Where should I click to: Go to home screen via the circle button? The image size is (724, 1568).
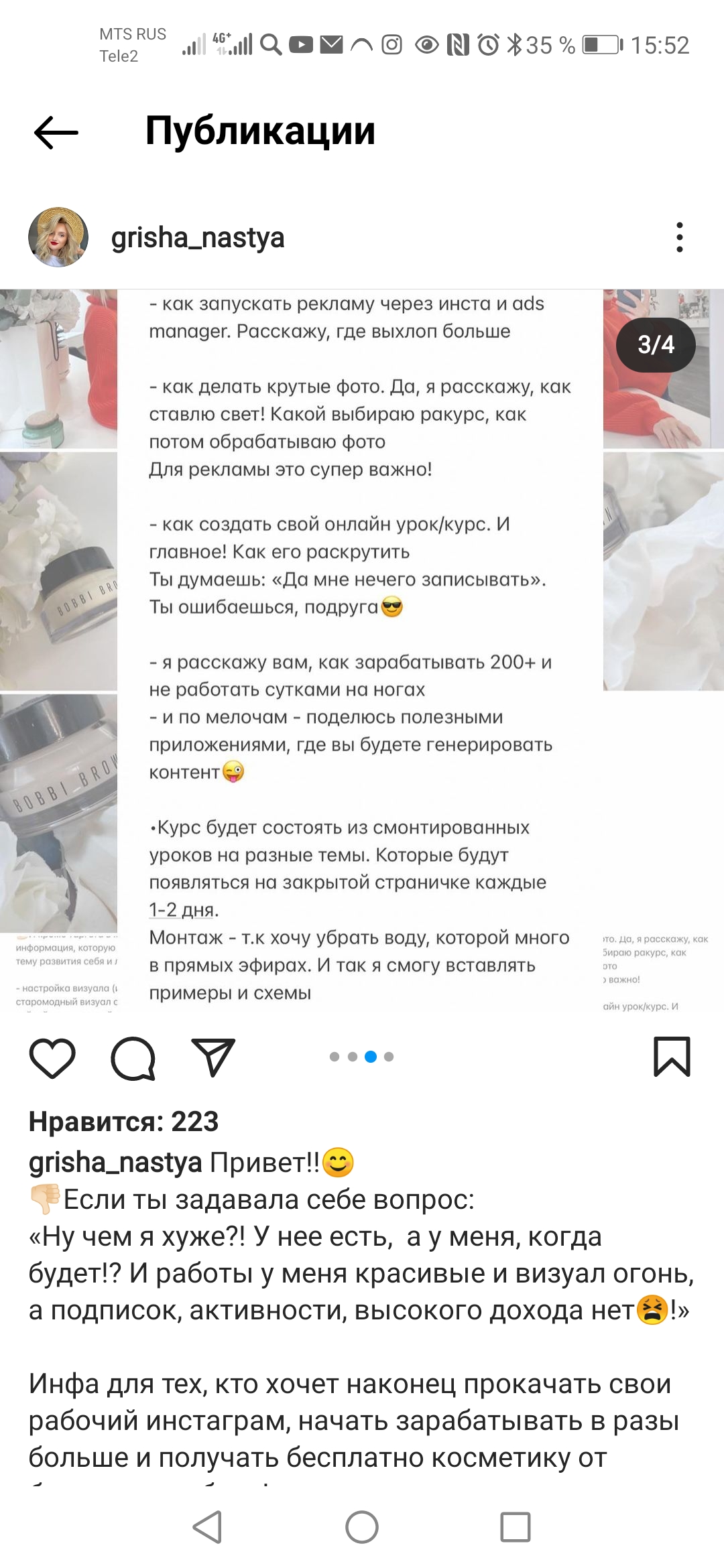pos(362,1527)
